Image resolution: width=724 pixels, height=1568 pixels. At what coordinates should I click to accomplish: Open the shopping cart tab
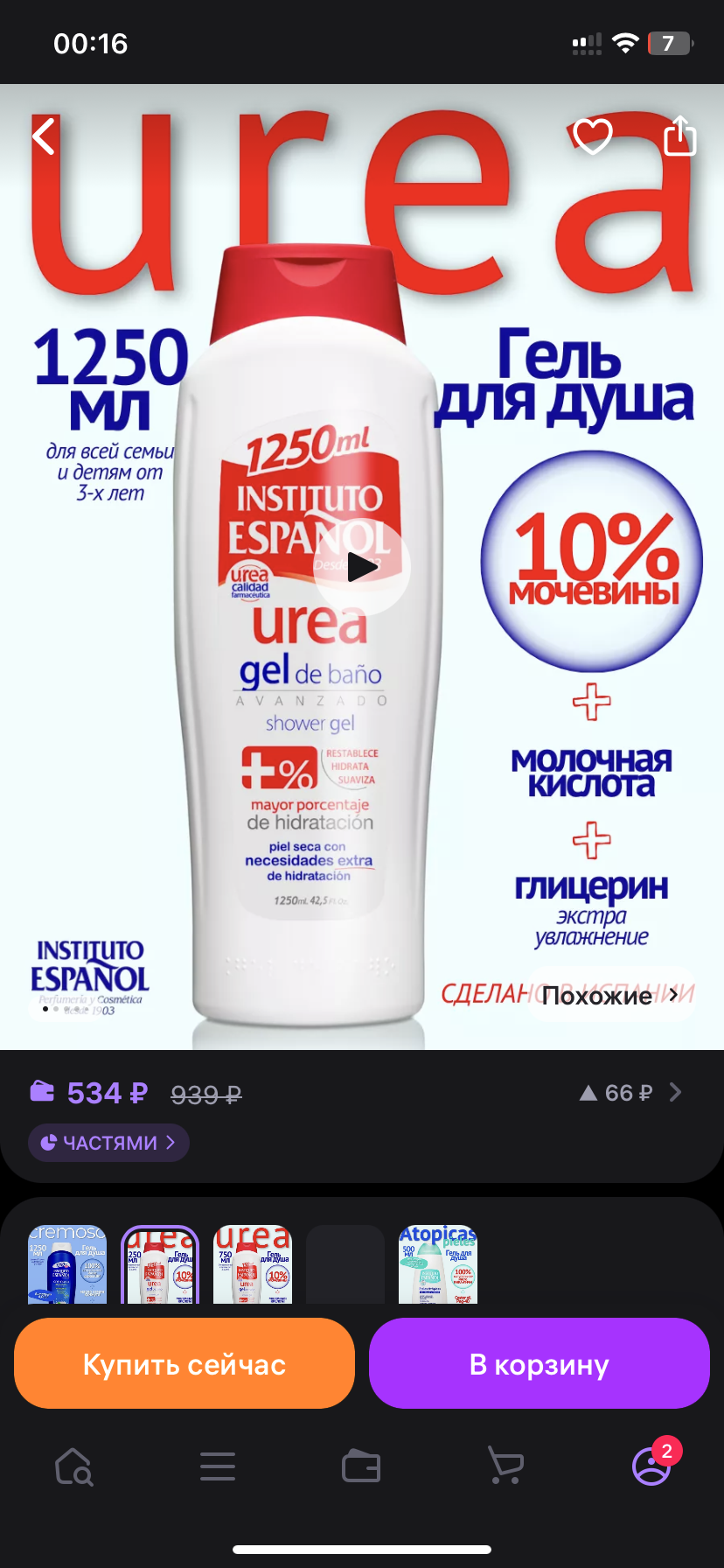tap(505, 1466)
